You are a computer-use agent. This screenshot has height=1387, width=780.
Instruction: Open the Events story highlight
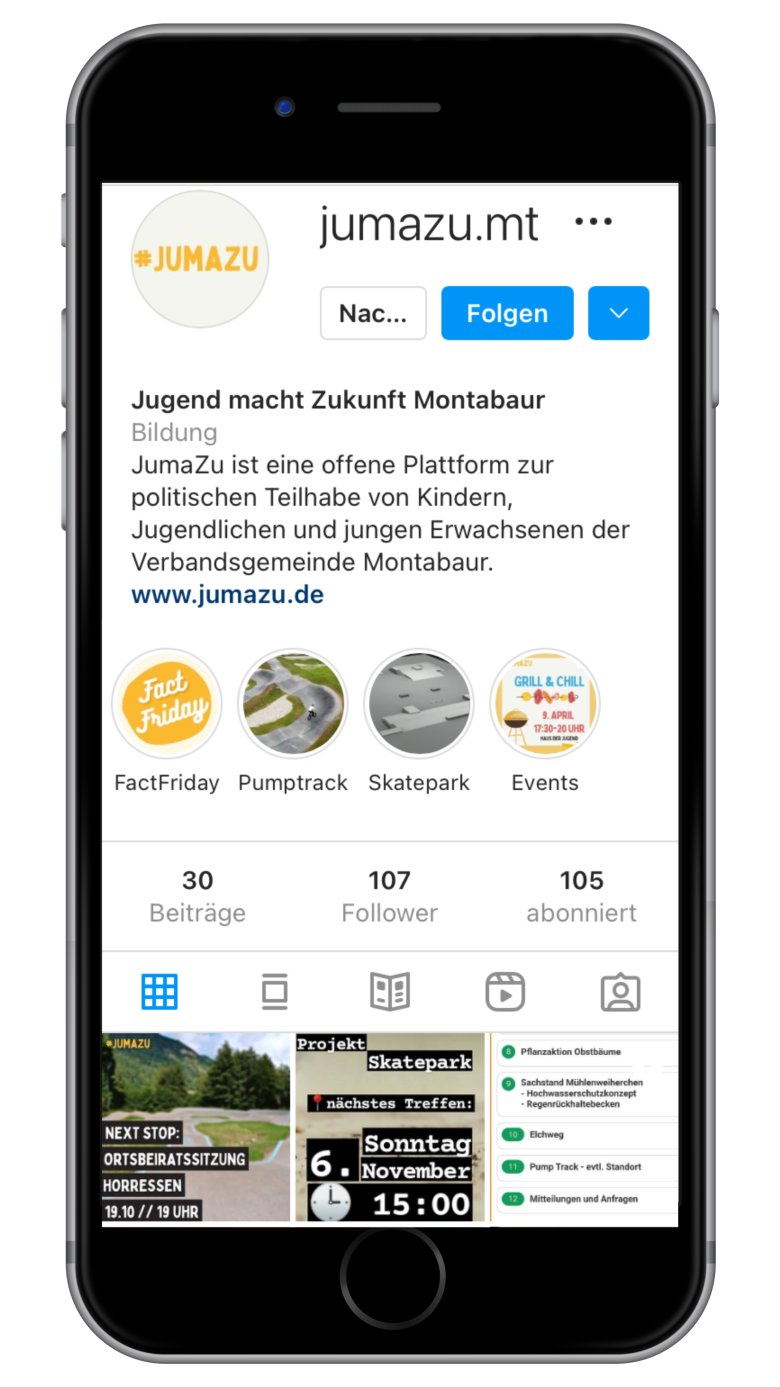pyautogui.click(x=544, y=703)
